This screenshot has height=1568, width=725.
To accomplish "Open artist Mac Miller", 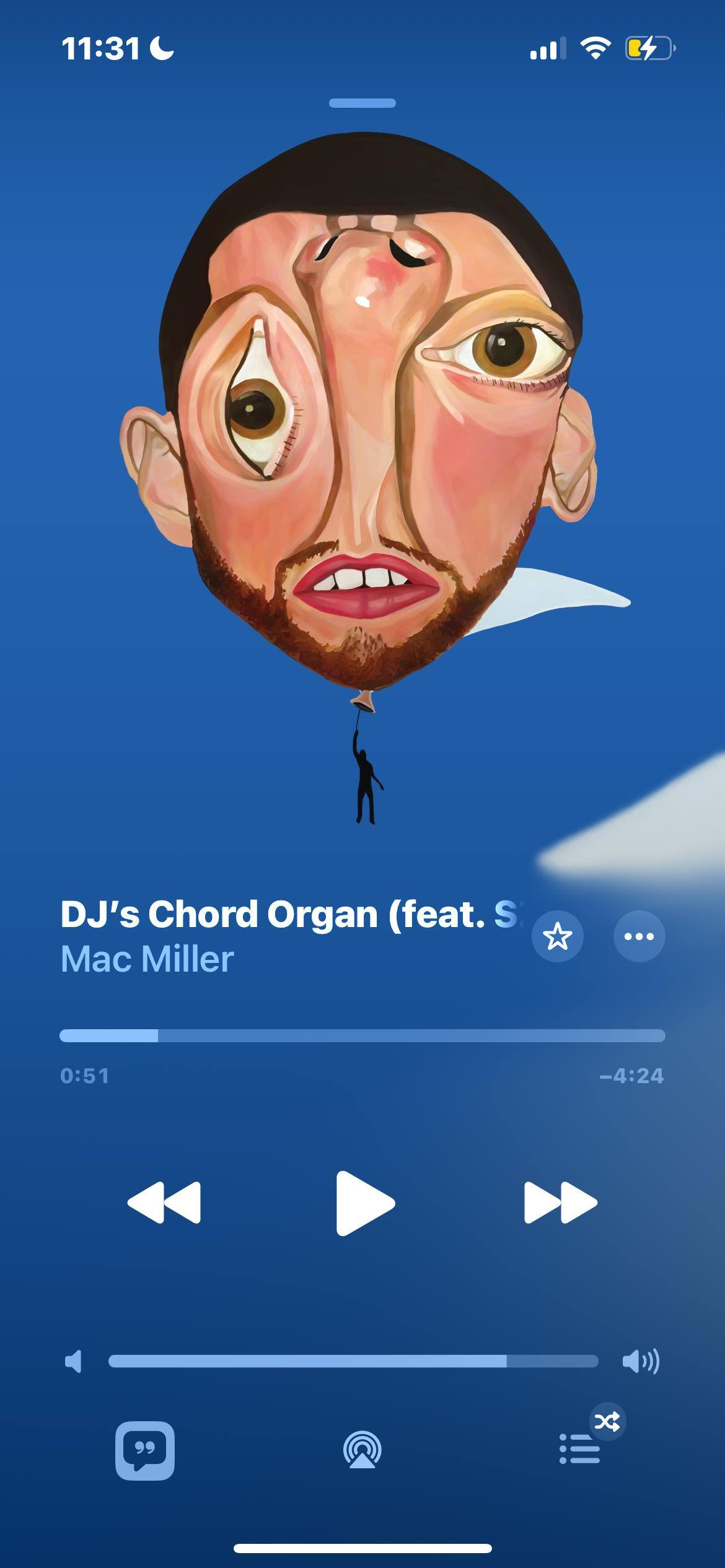I will click(147, 959).
